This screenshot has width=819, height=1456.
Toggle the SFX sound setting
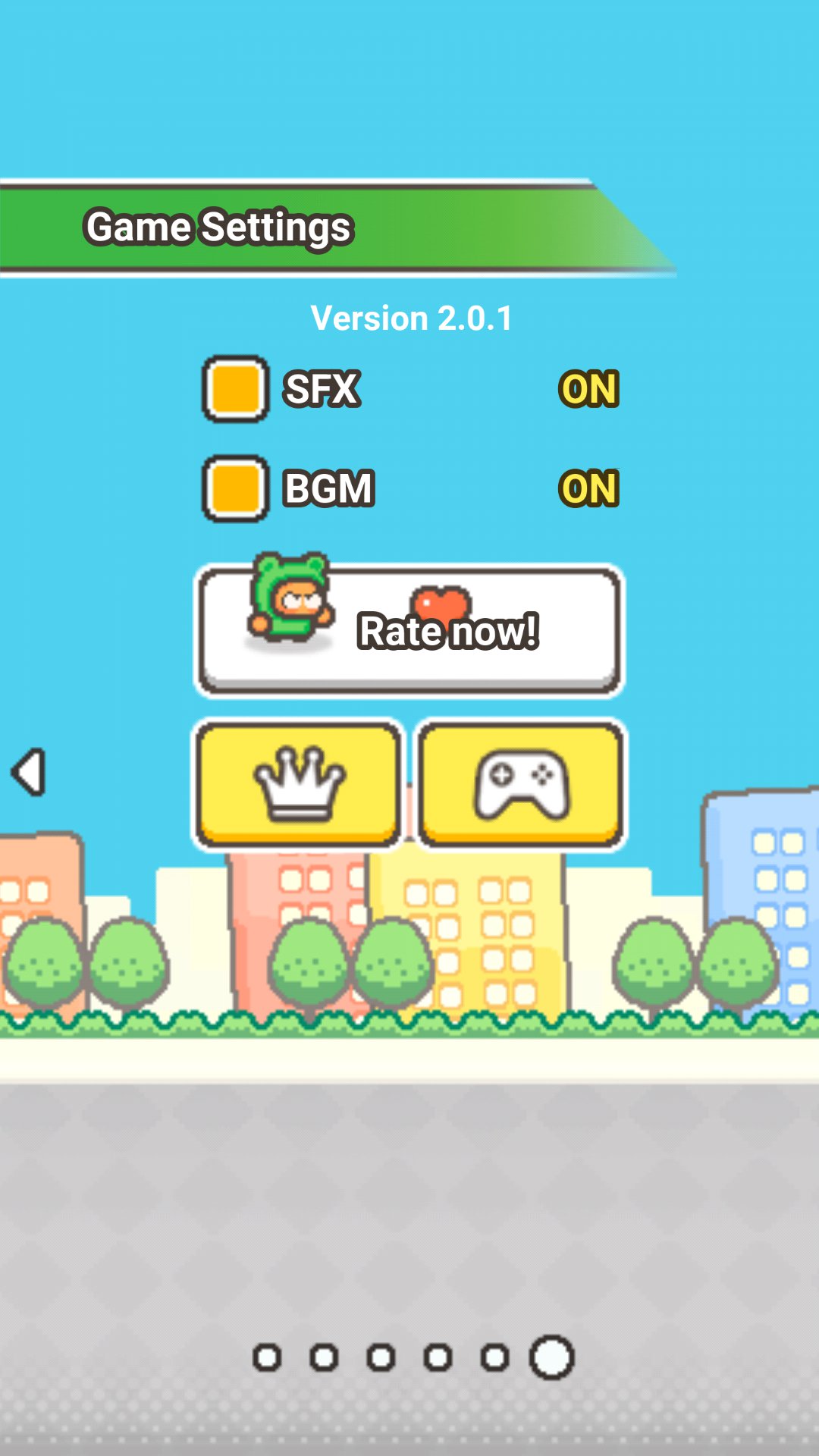(x=235, y=389)
